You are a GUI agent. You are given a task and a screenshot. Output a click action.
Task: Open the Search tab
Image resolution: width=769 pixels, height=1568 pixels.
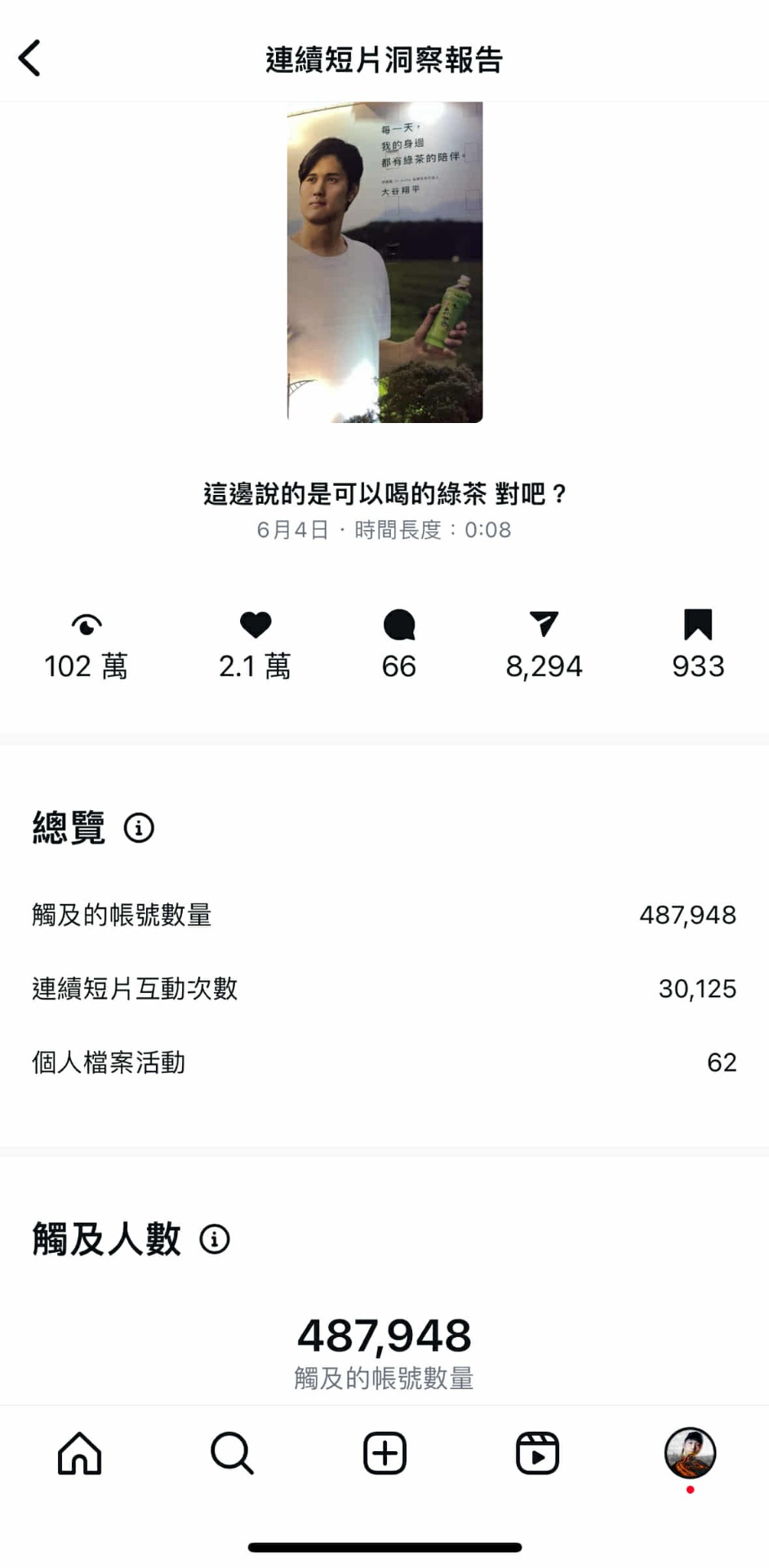(x=232, y=1454)
